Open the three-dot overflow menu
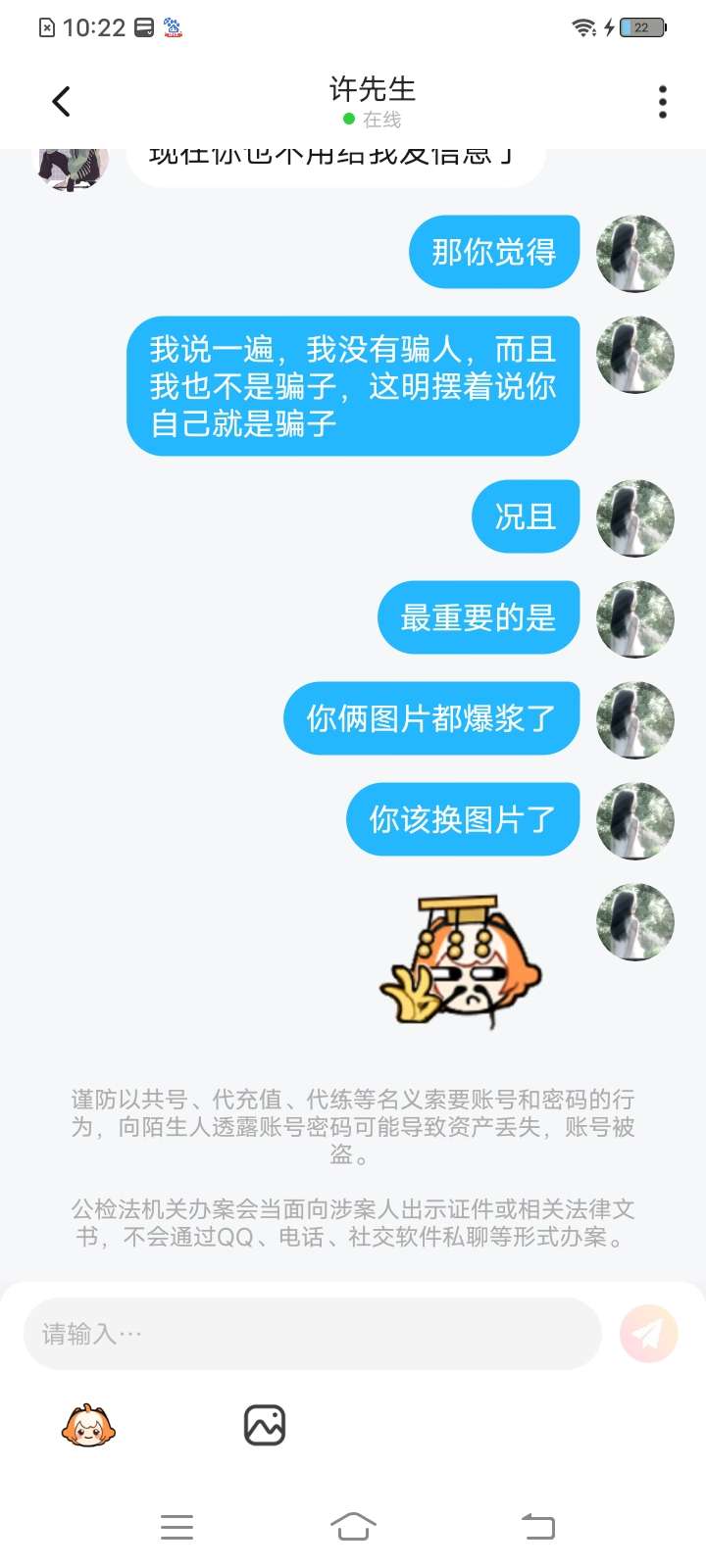Viewport: 706px width, 1568px height. coord(663,101)
